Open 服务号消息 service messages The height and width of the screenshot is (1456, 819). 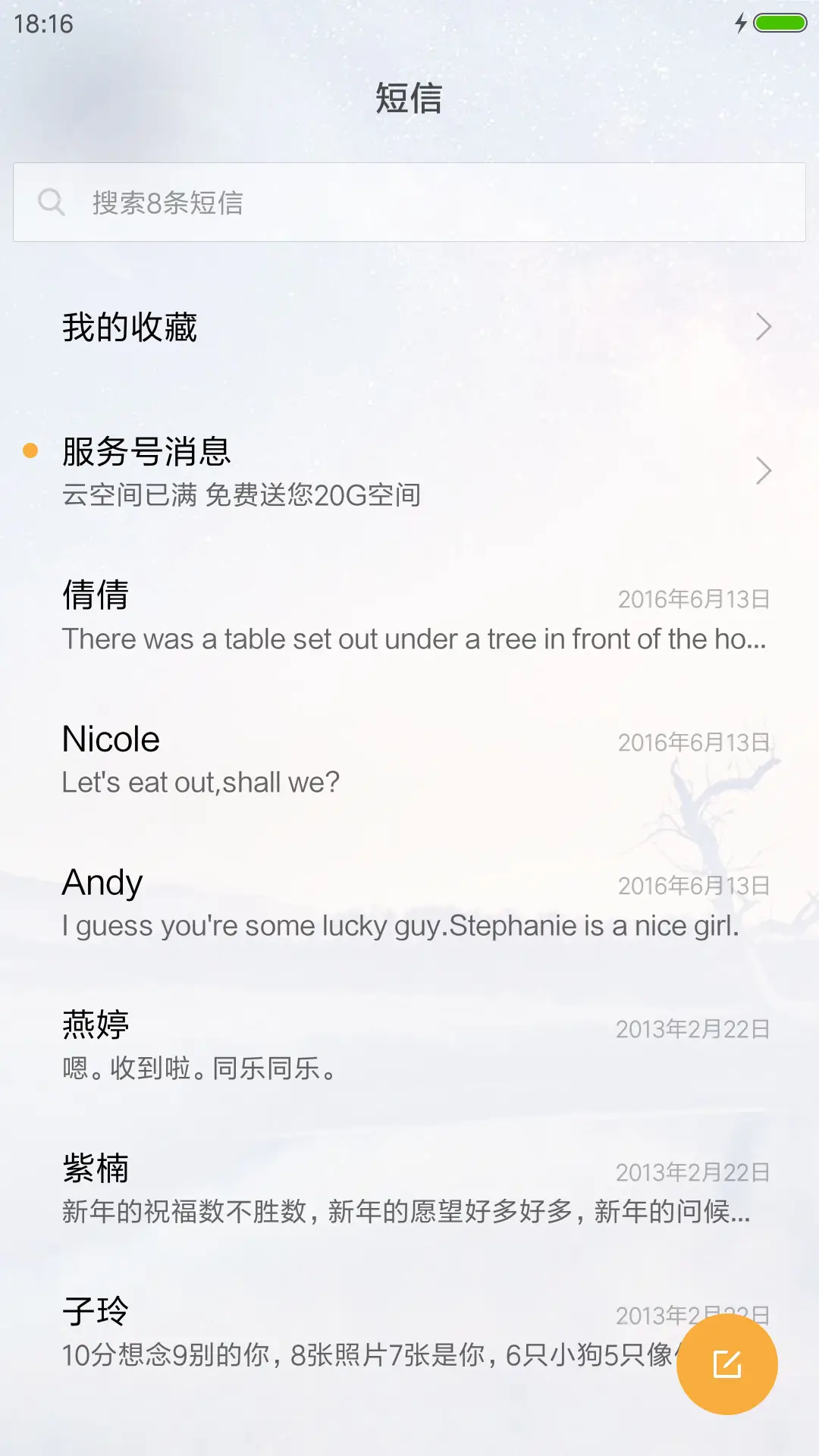pos(409,471)
